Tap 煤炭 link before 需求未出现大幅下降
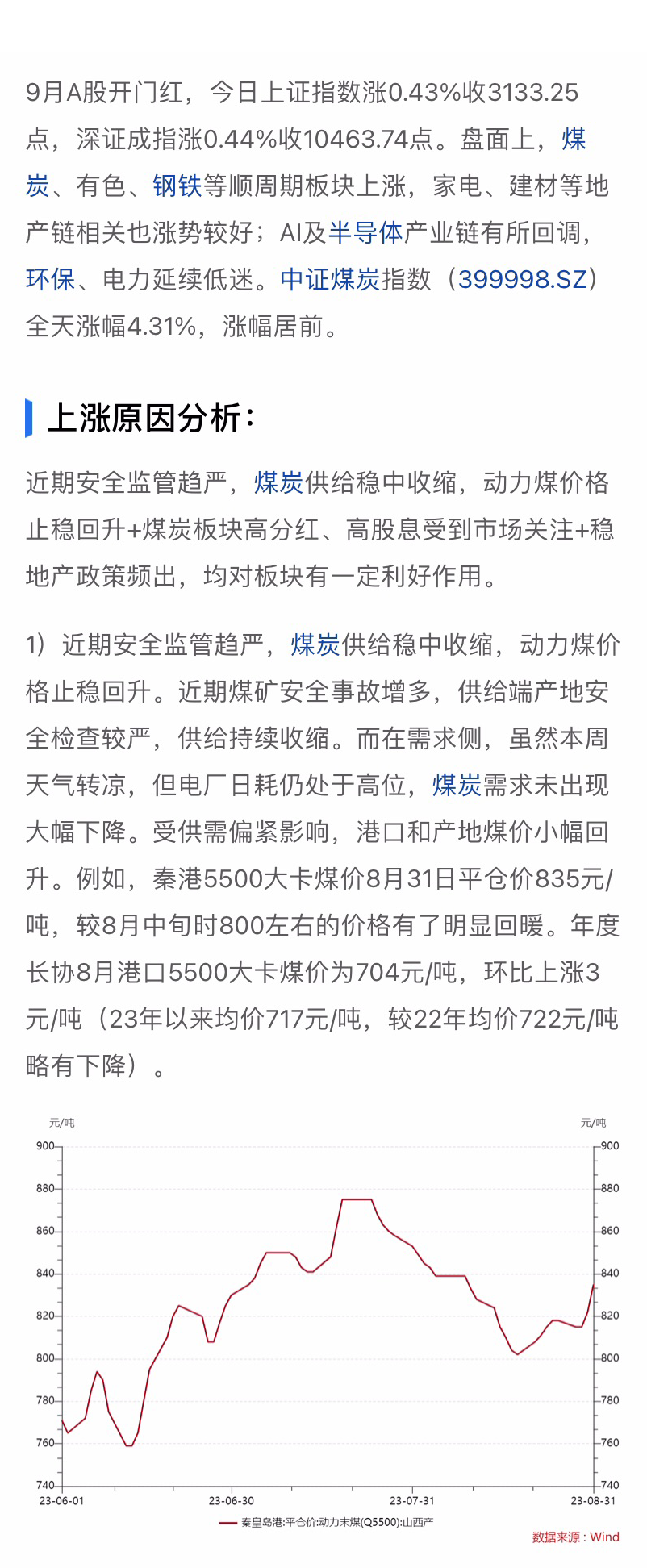 click(457, 786)
